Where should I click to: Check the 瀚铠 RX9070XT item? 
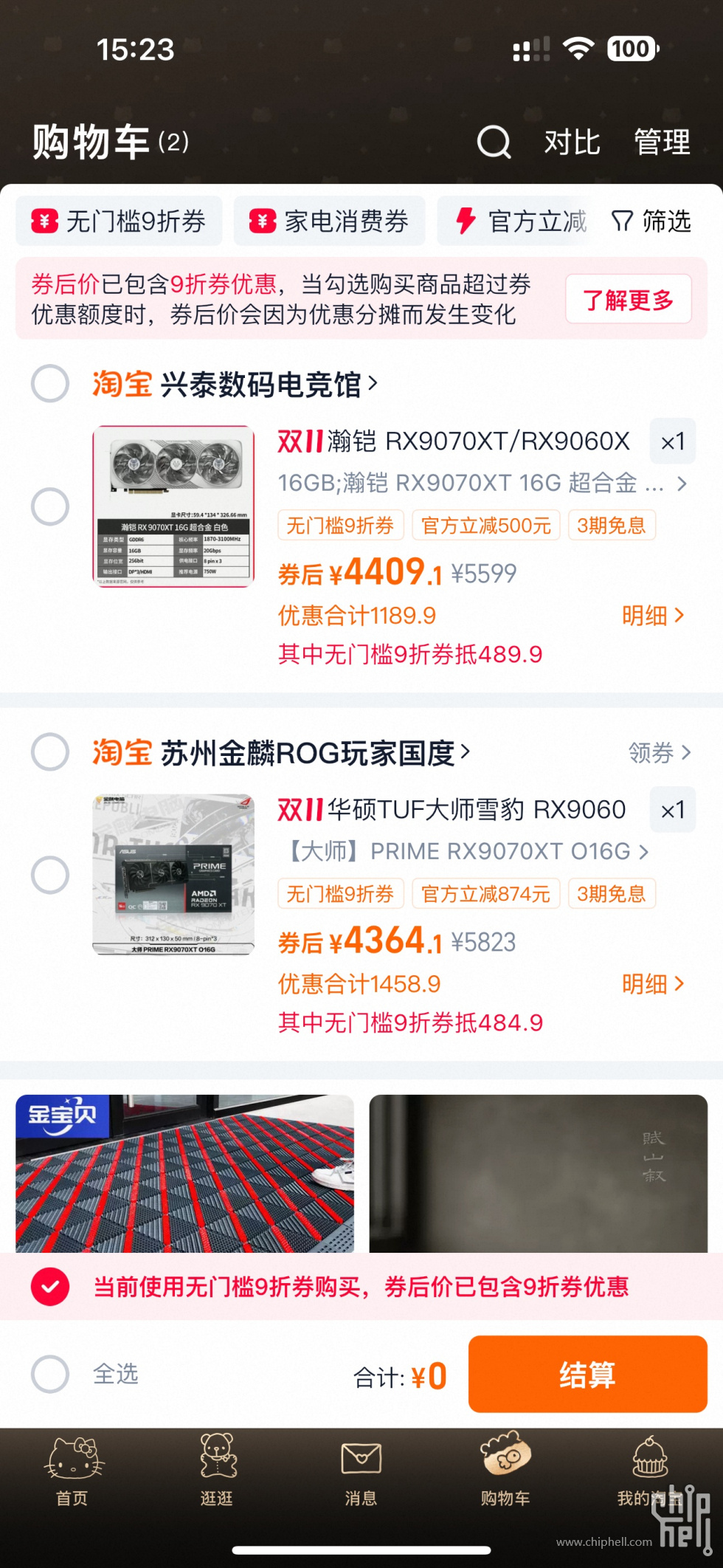click(x=50, y=506)
